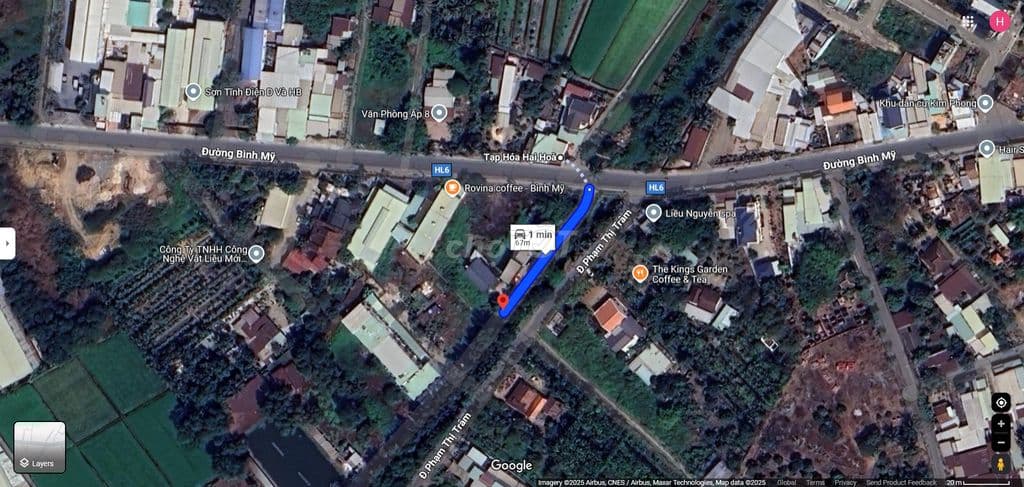
Task: Show my current location on map
Action: click(x=1001, y=402)
